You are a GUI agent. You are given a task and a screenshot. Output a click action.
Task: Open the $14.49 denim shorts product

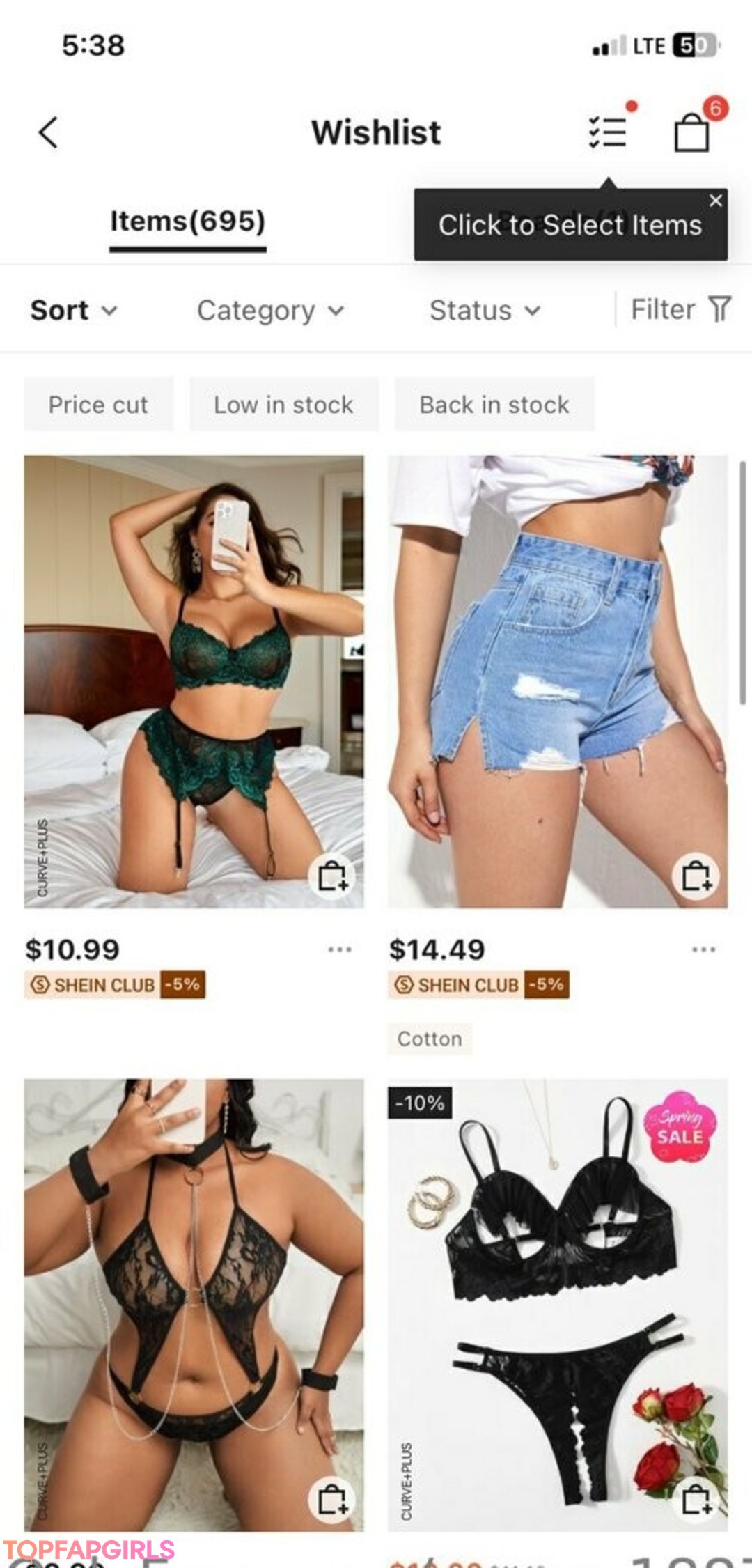(x=557, y=681)
